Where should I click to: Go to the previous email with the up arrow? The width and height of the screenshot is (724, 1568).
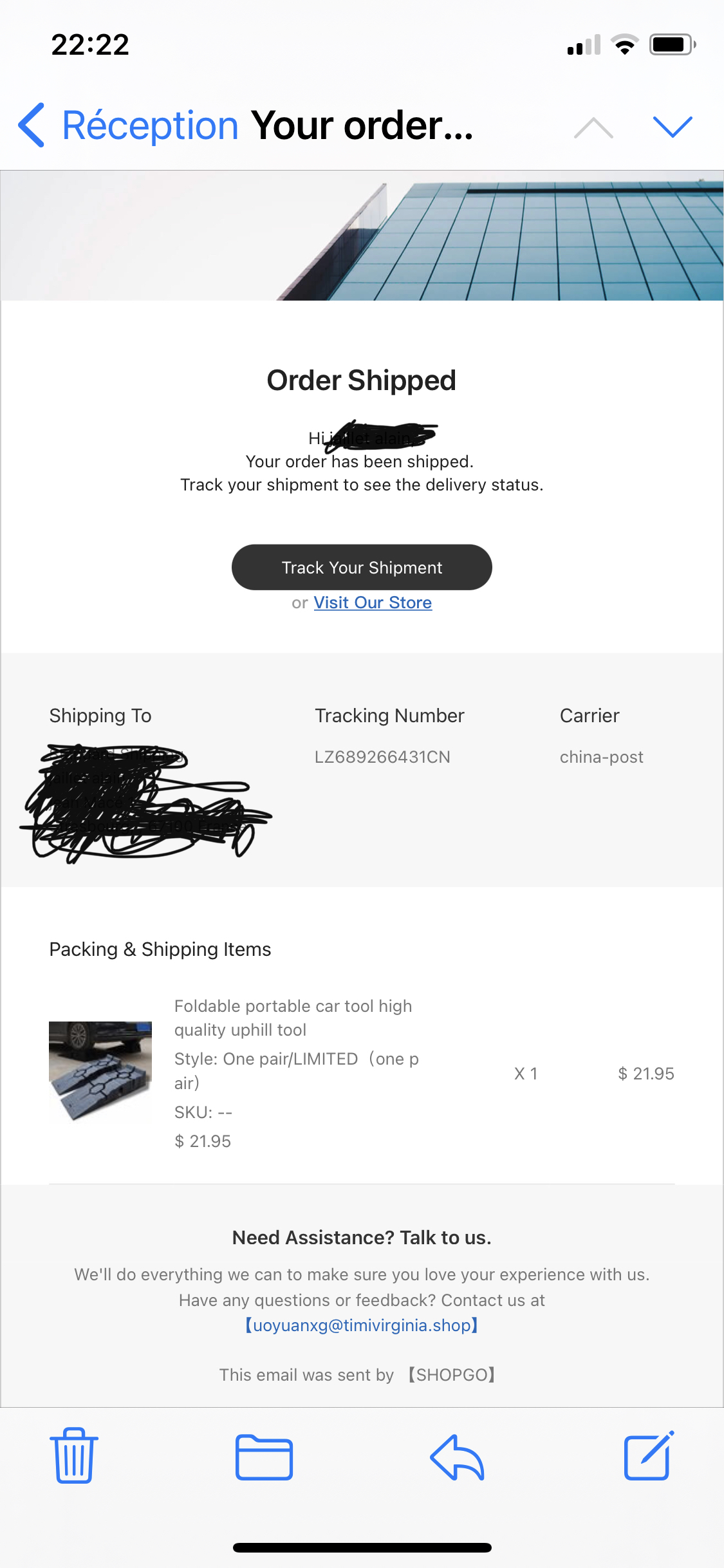coord(593,127)
